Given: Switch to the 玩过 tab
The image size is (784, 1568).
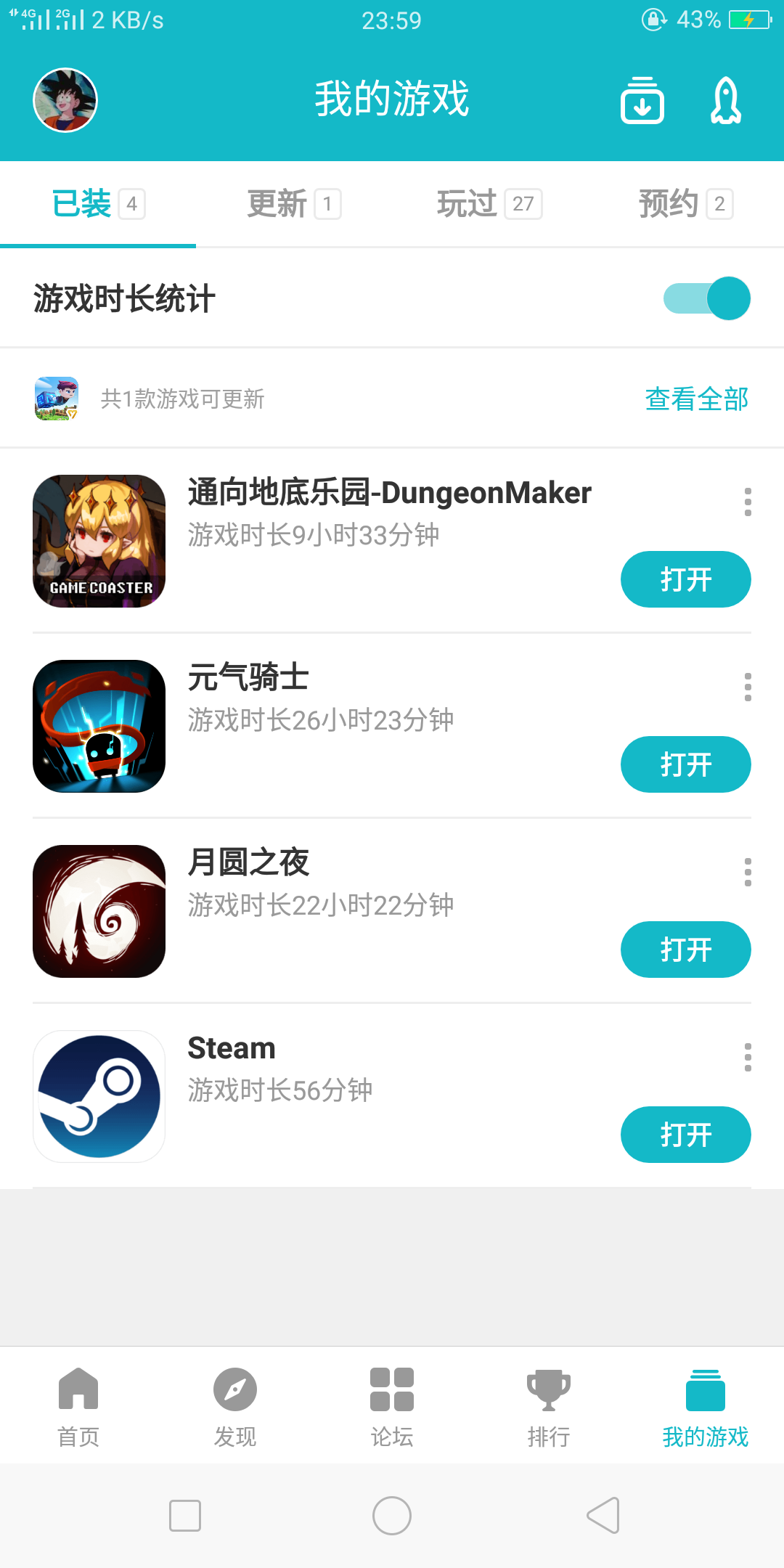Looking at the screenshot, I should pyautogui.click(x=489, y=204).
